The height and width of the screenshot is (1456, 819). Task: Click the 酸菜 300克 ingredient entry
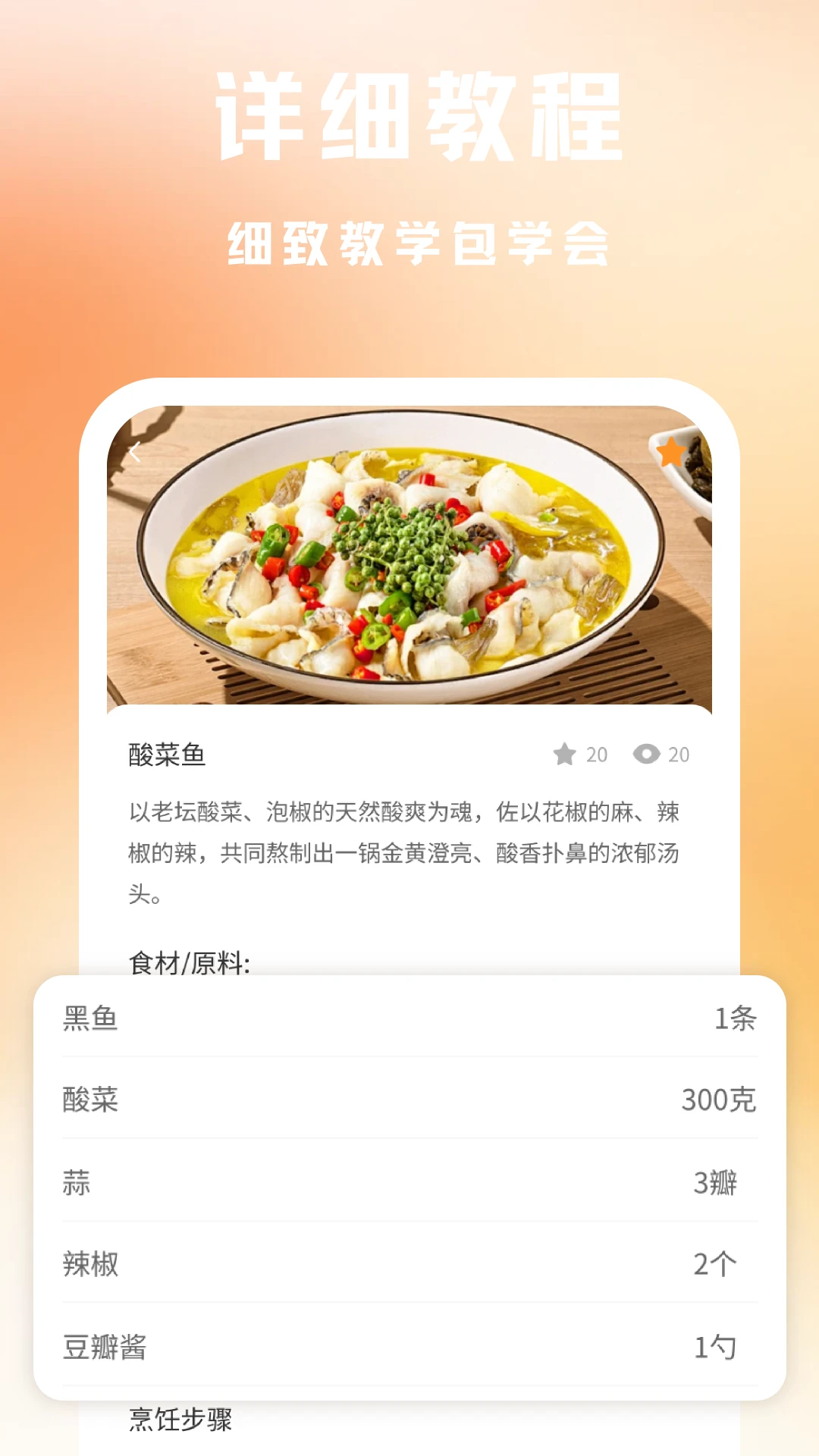(409, 1101)
